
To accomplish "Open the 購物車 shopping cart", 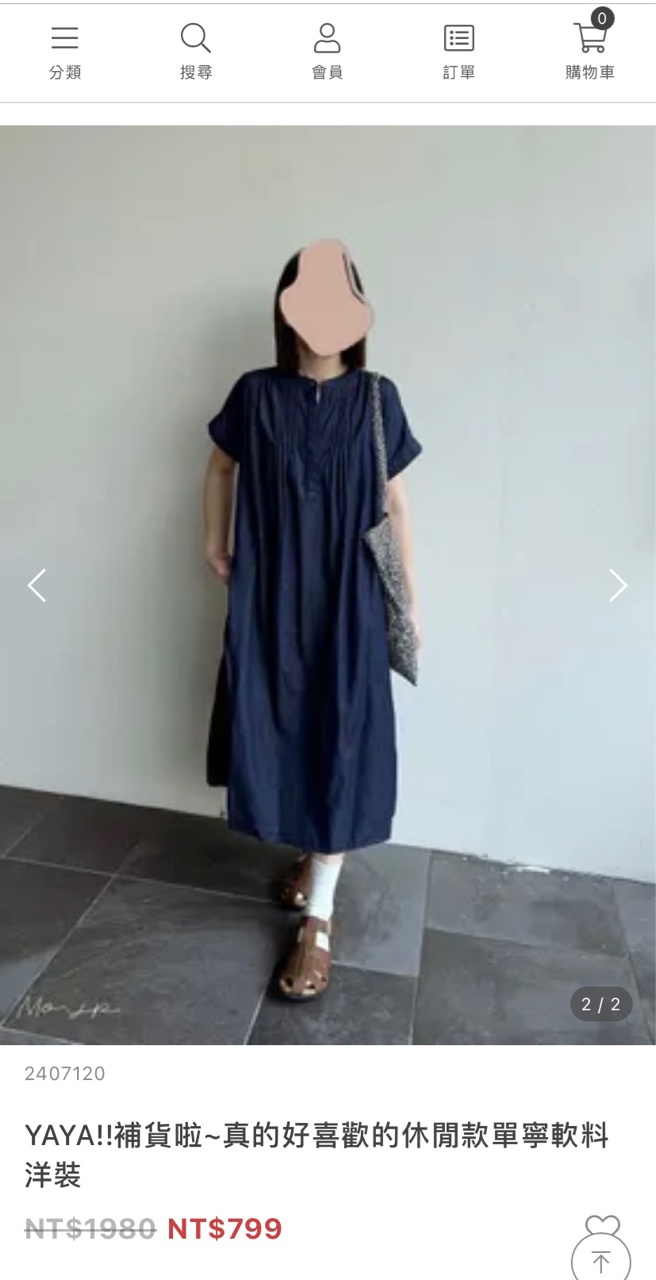I will 590,52.
